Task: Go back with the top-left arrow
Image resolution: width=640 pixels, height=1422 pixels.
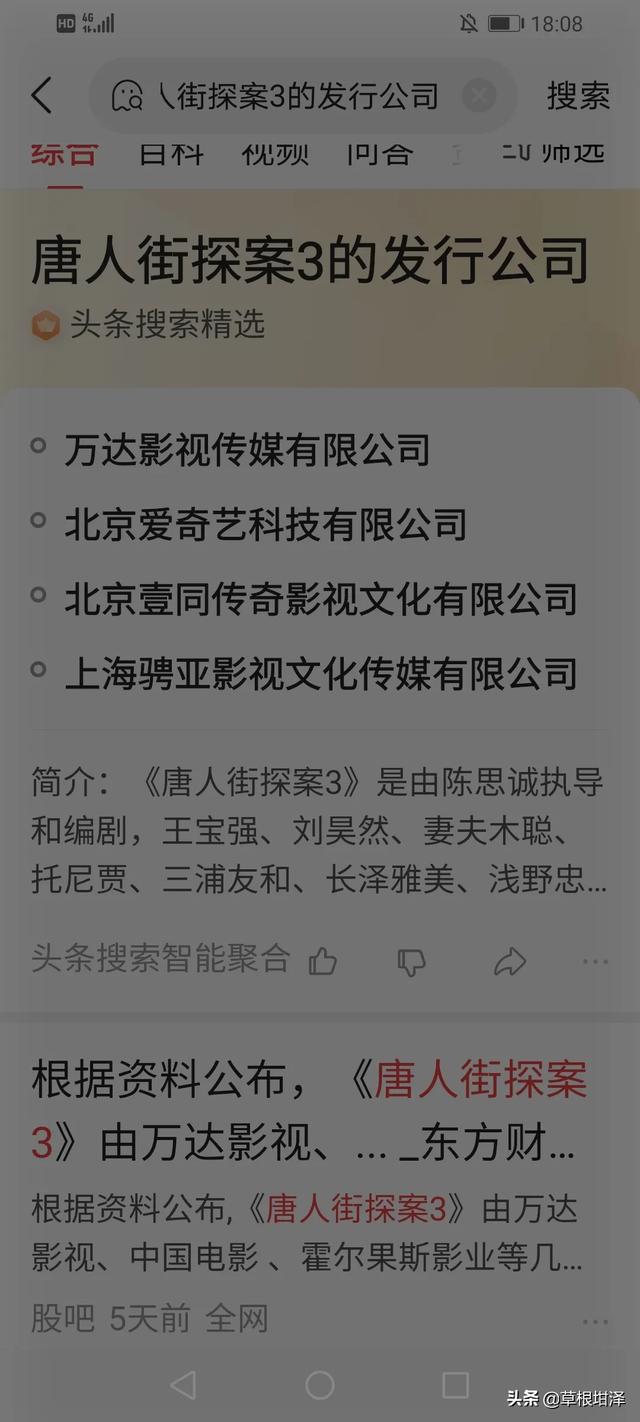Action: (x=42, y=96)
